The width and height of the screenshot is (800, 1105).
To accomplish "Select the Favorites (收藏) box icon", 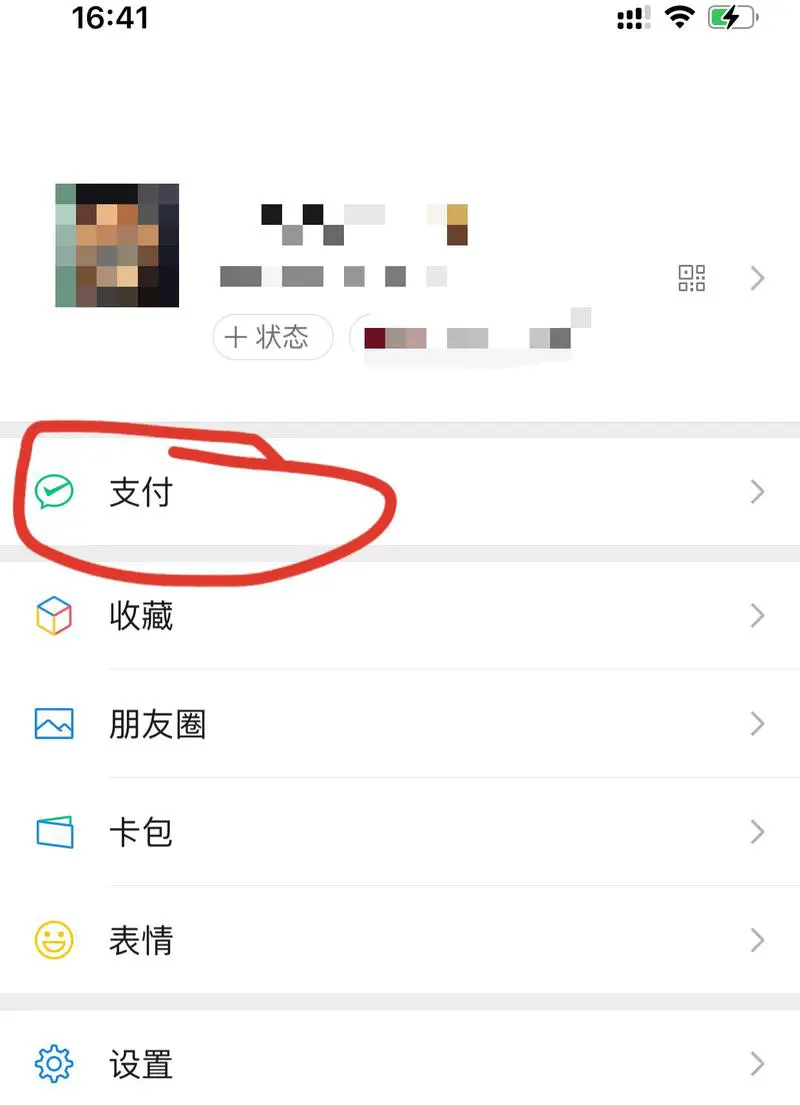I will point(55,616).
